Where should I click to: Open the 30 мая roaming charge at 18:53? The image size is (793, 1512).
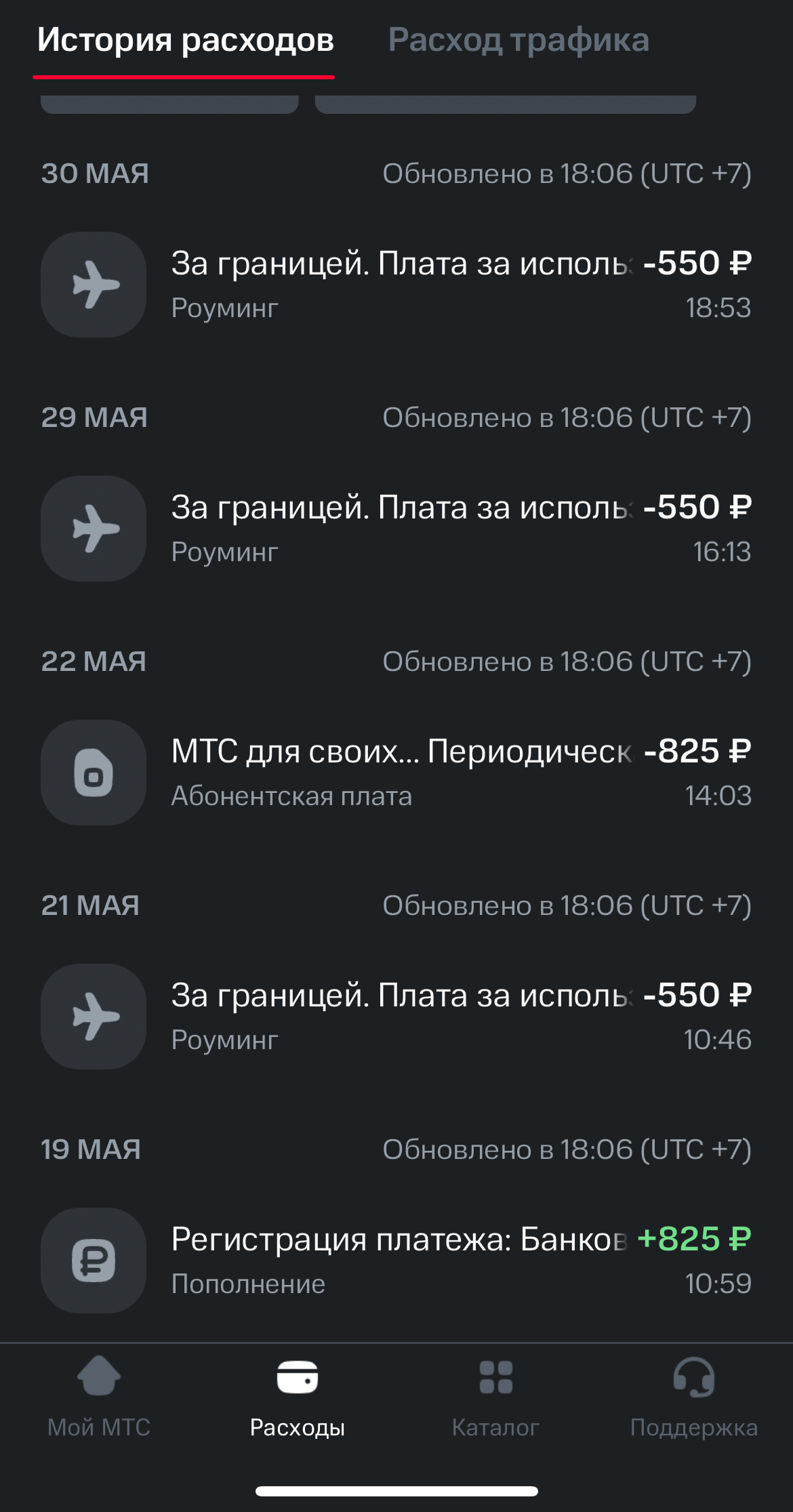(x=396, y=285)
